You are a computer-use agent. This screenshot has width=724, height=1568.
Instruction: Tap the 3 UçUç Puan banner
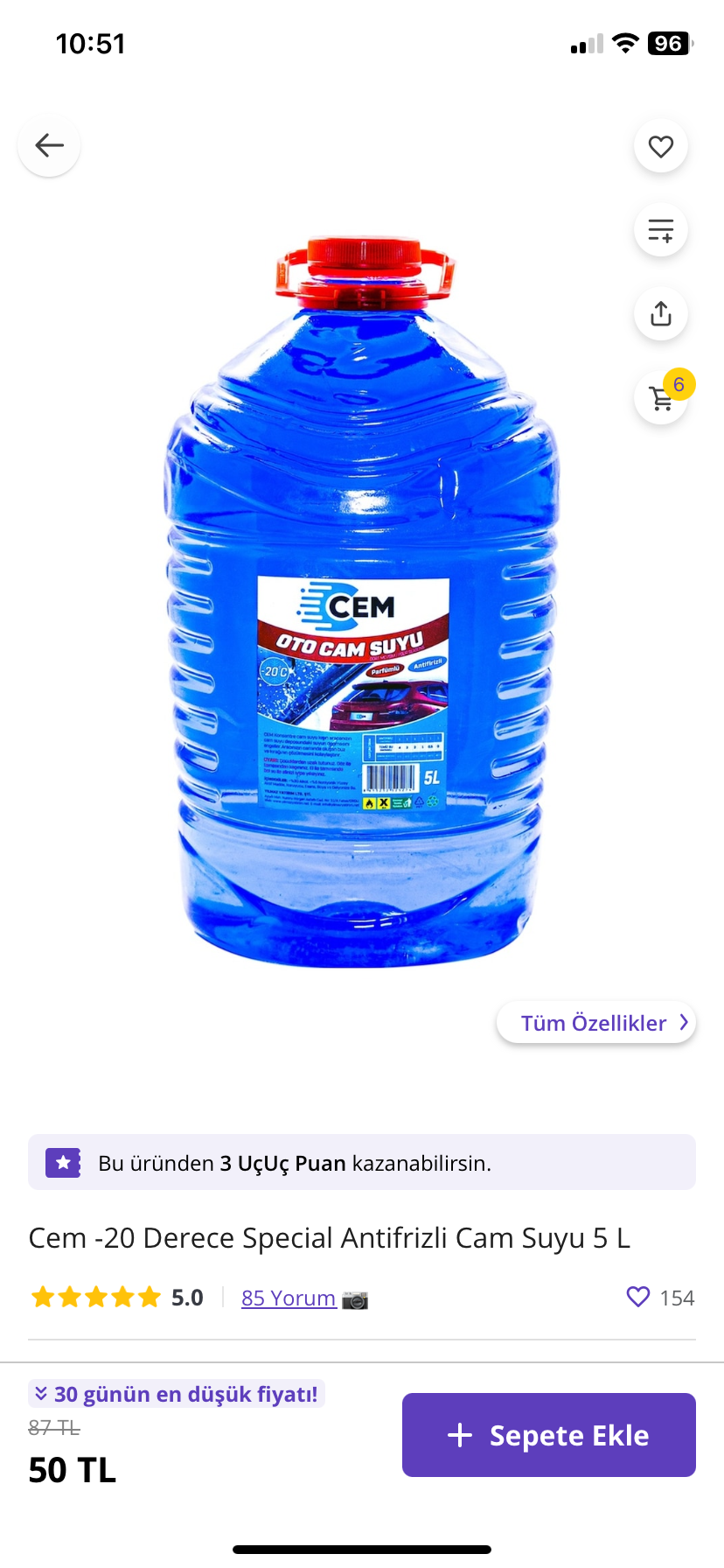(362, 1163)
